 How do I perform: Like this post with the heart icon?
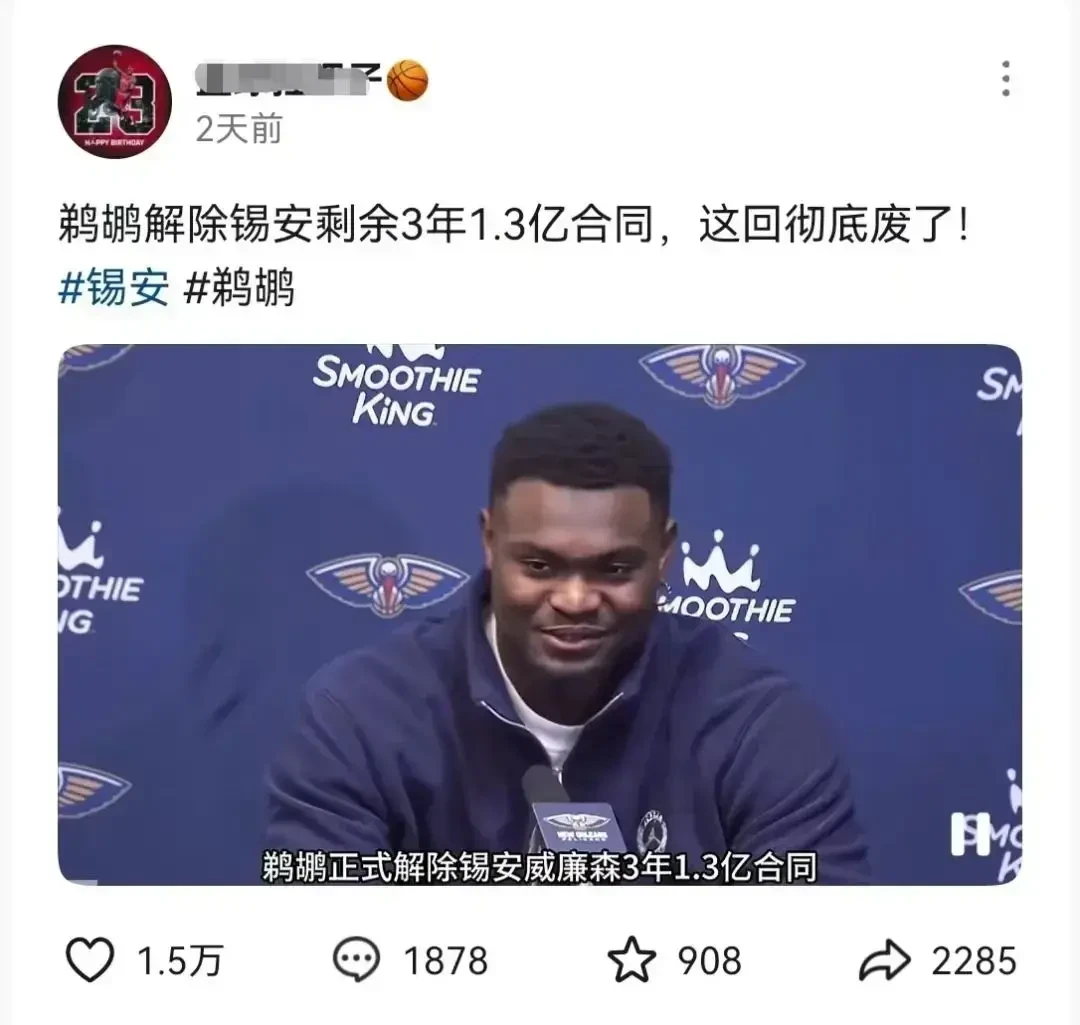[x=90, y=961]
